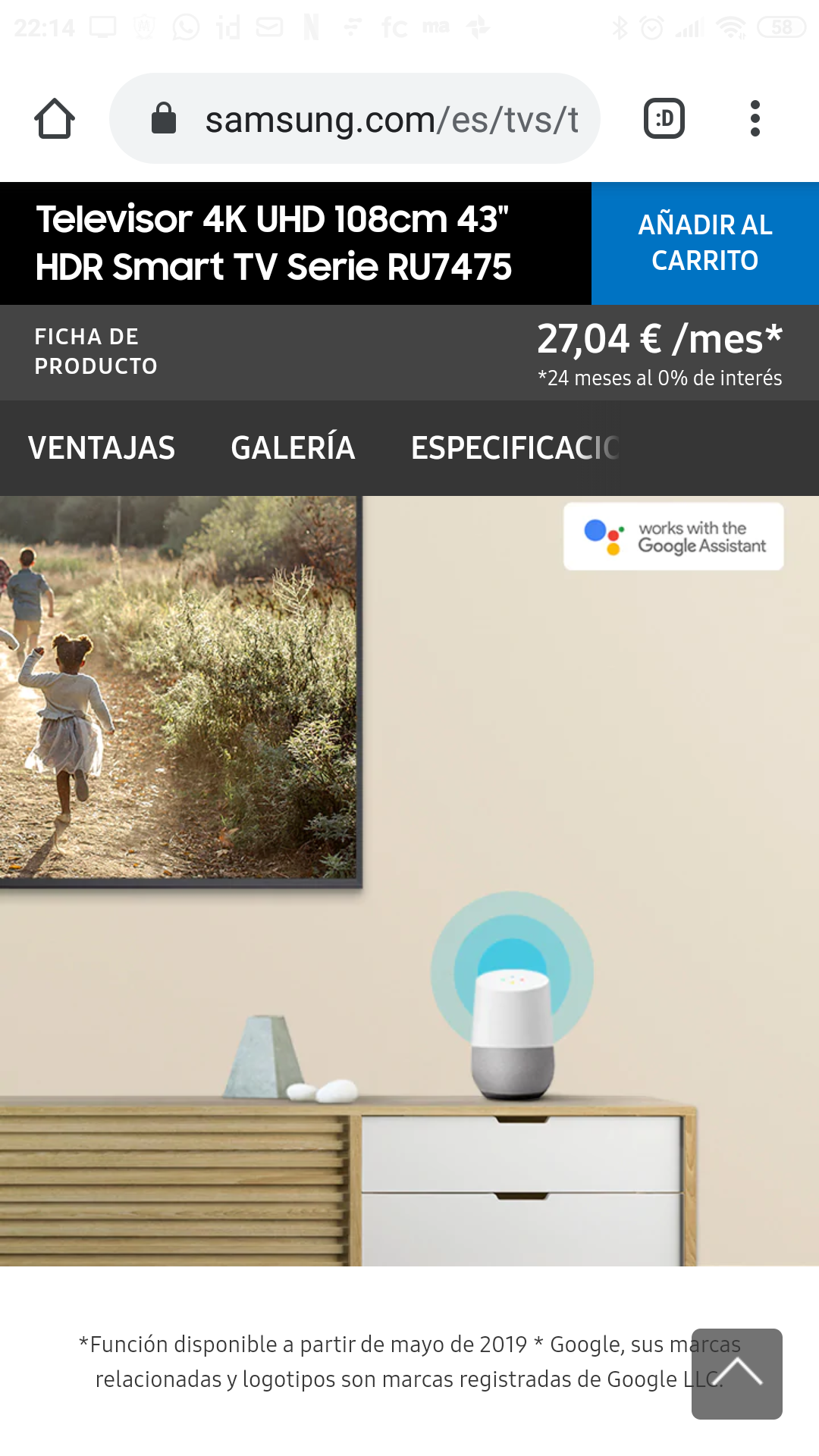Add the TV to cart with Añadir al carrito

(705, 243)
